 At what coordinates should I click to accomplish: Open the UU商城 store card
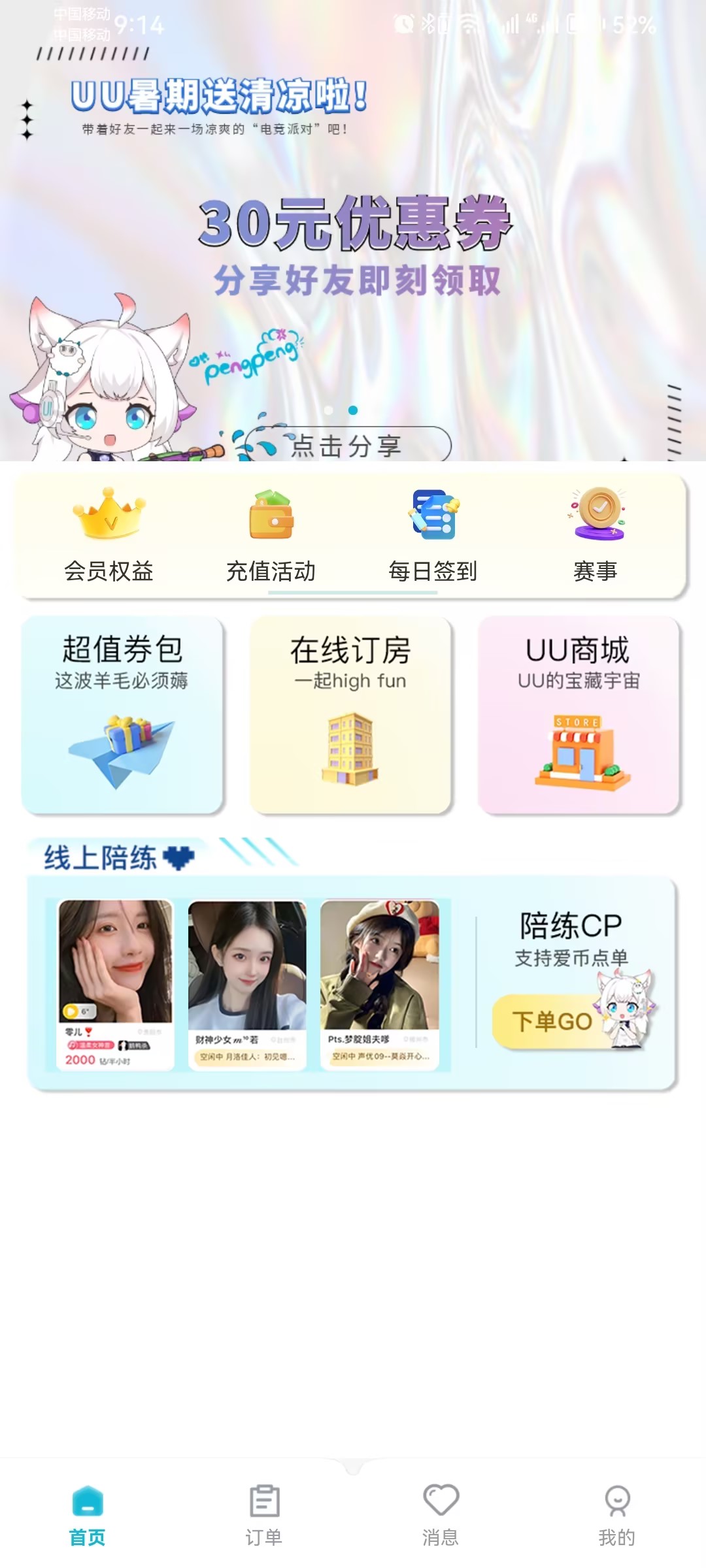(579, 714)
